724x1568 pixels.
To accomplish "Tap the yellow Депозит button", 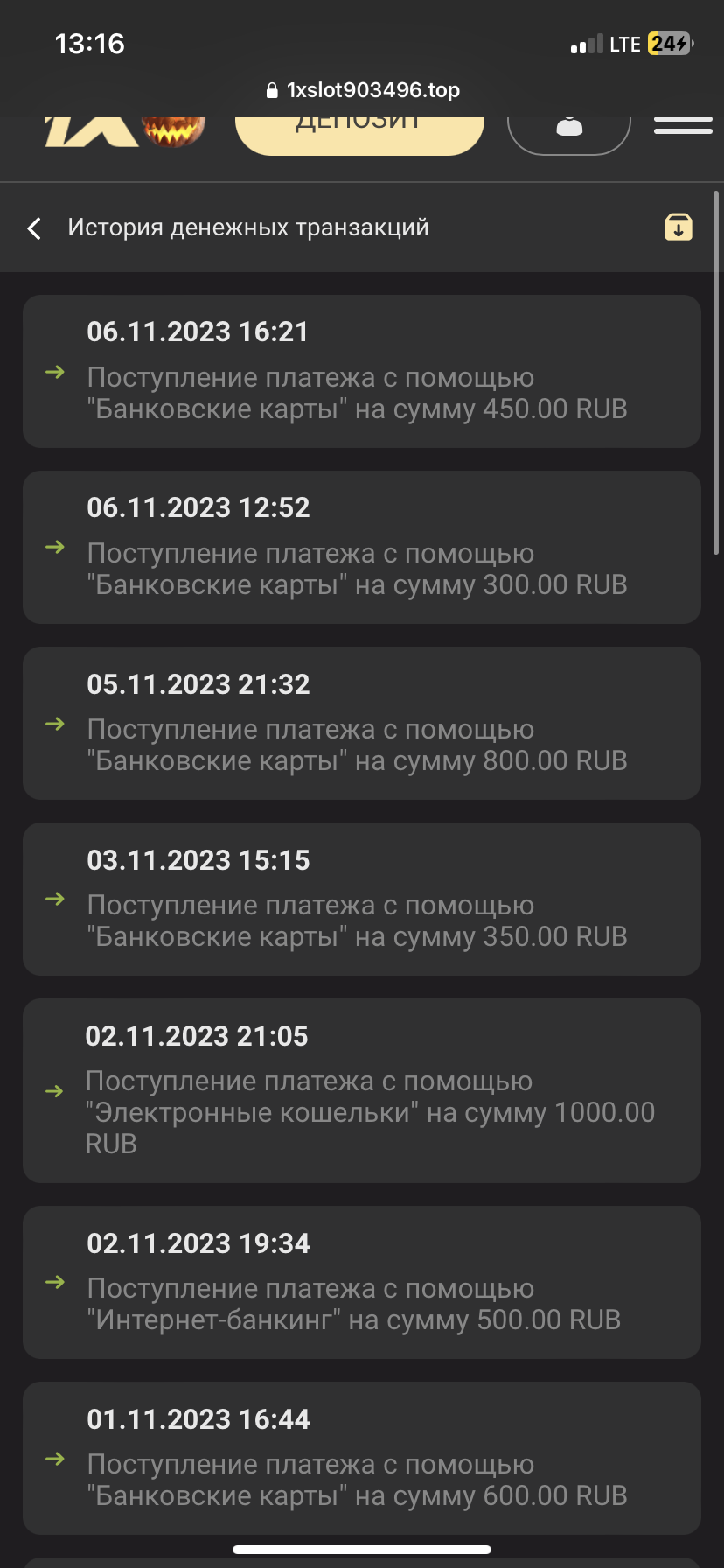I will 359,132.
